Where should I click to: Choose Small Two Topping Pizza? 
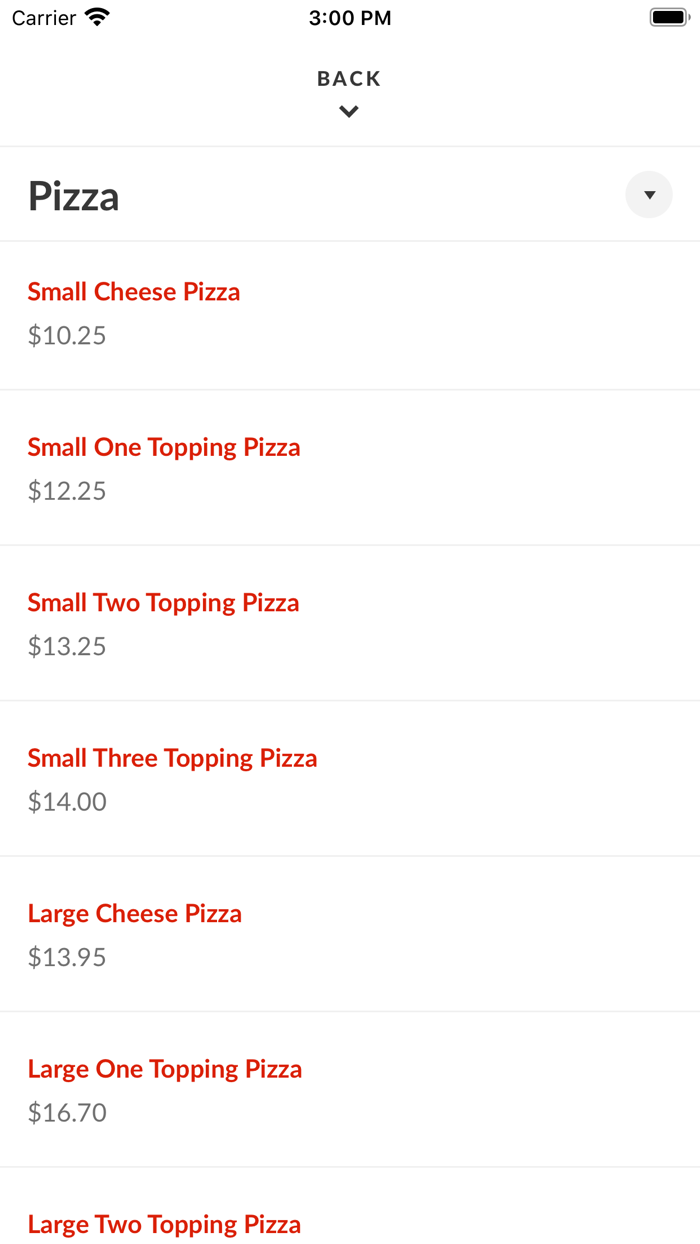click(x=163, y=603)
